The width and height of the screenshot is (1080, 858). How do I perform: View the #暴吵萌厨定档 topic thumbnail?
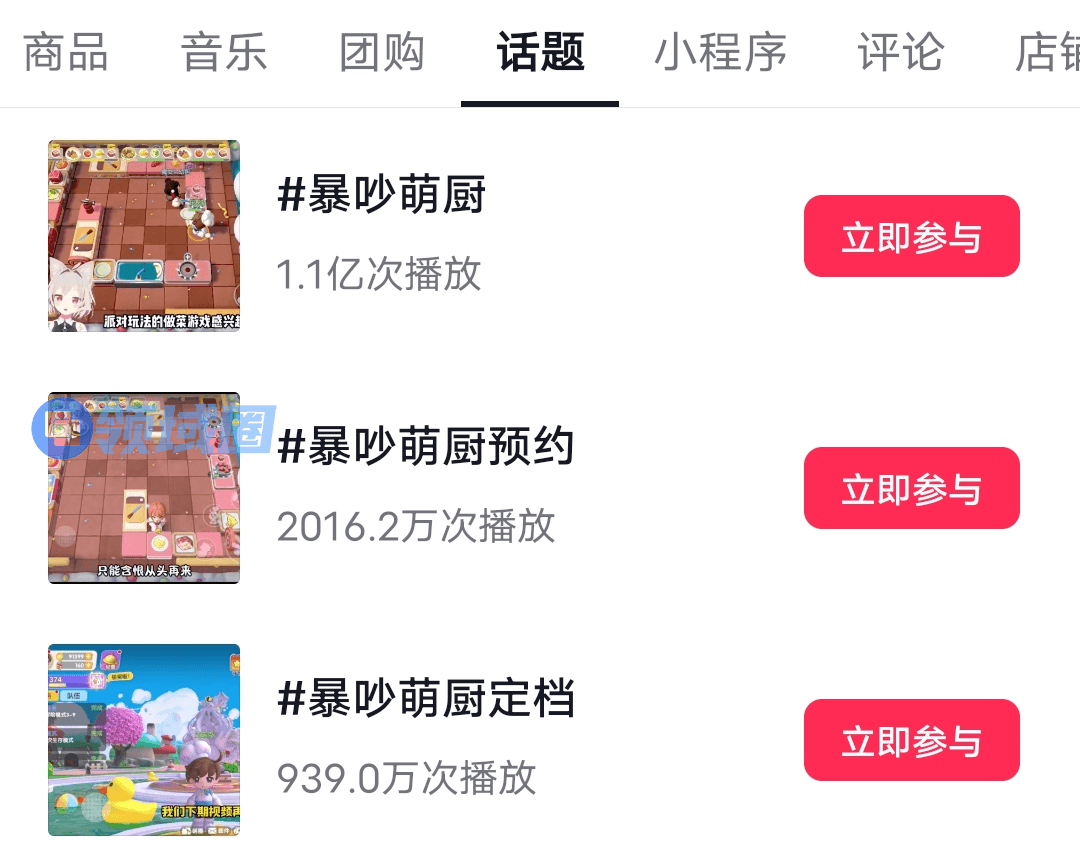pos(144,740)
